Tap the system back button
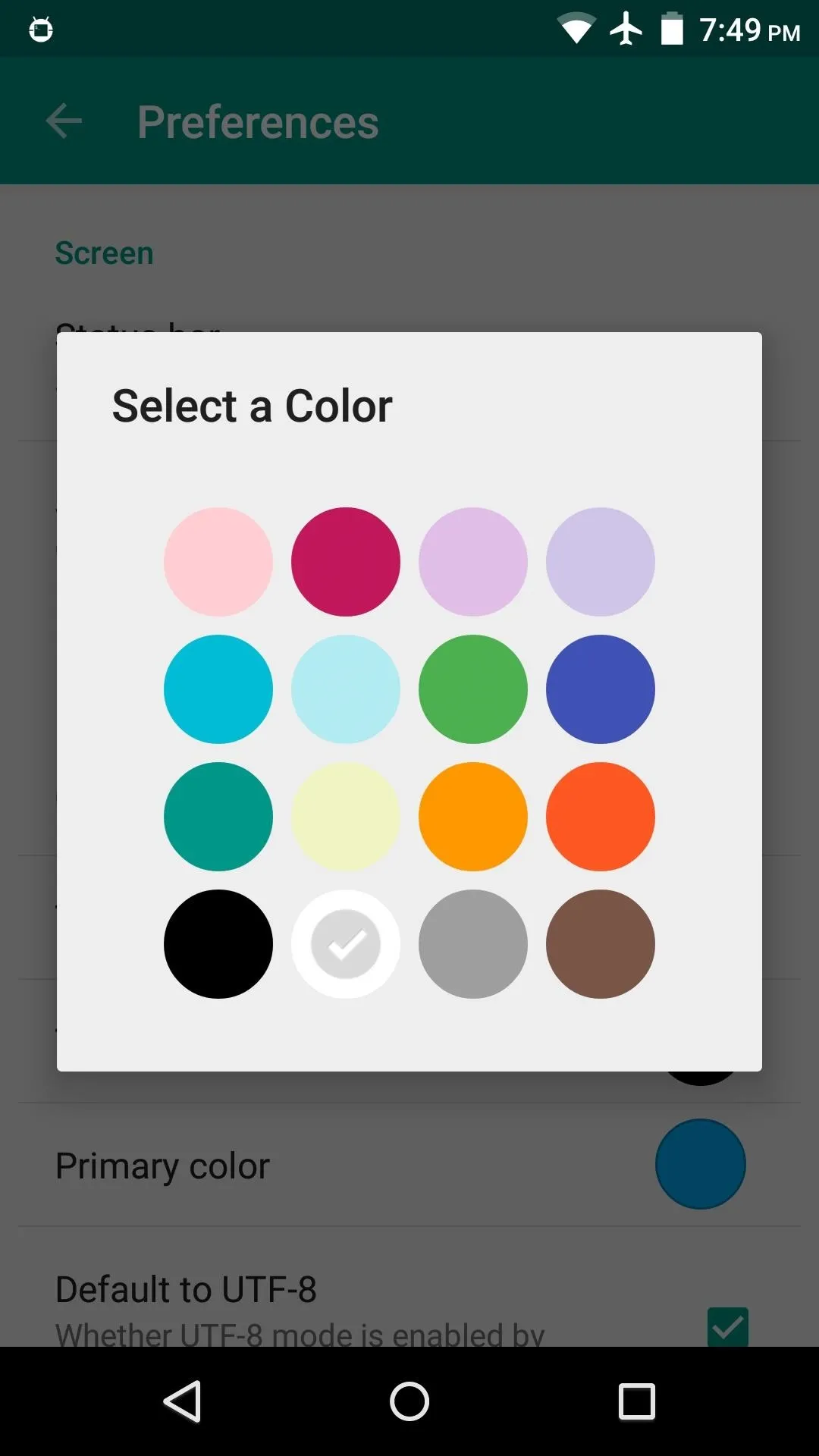This screenshot has width=819, height=1456. (x=182, y=1401)
